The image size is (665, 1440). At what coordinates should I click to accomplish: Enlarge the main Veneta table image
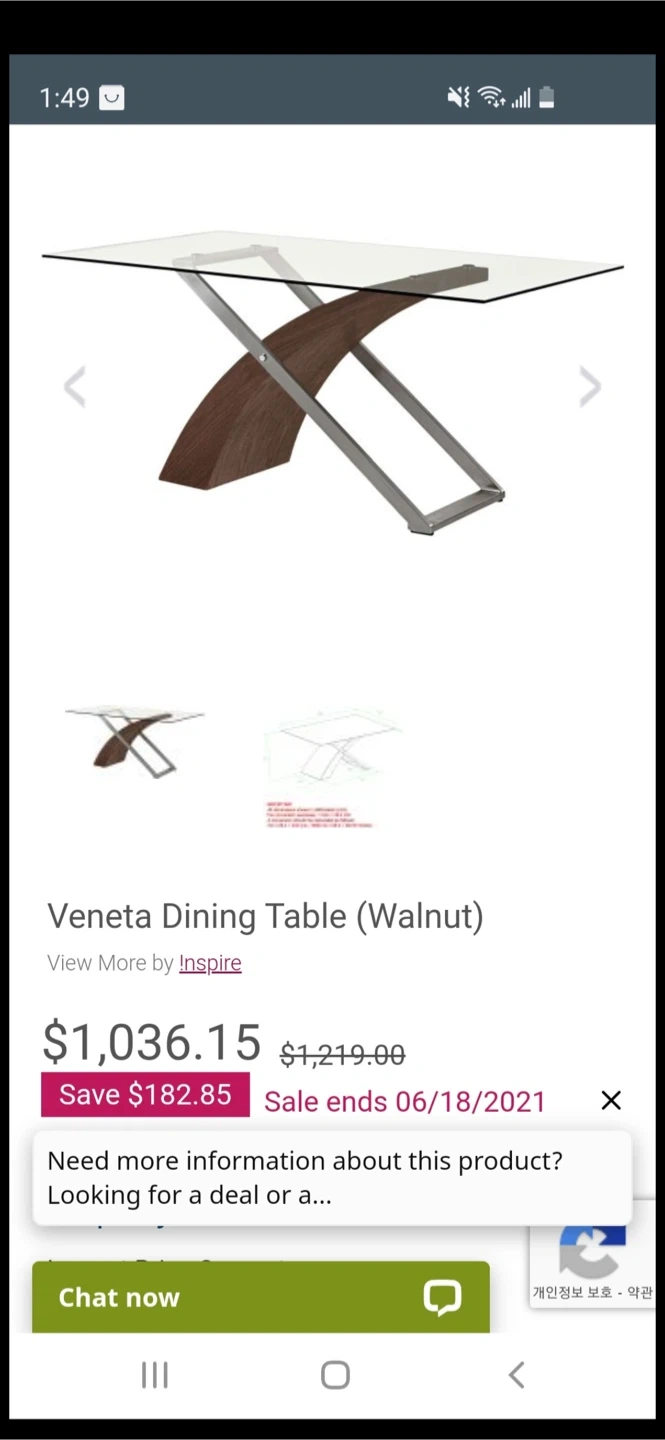(x=332, y=385)
